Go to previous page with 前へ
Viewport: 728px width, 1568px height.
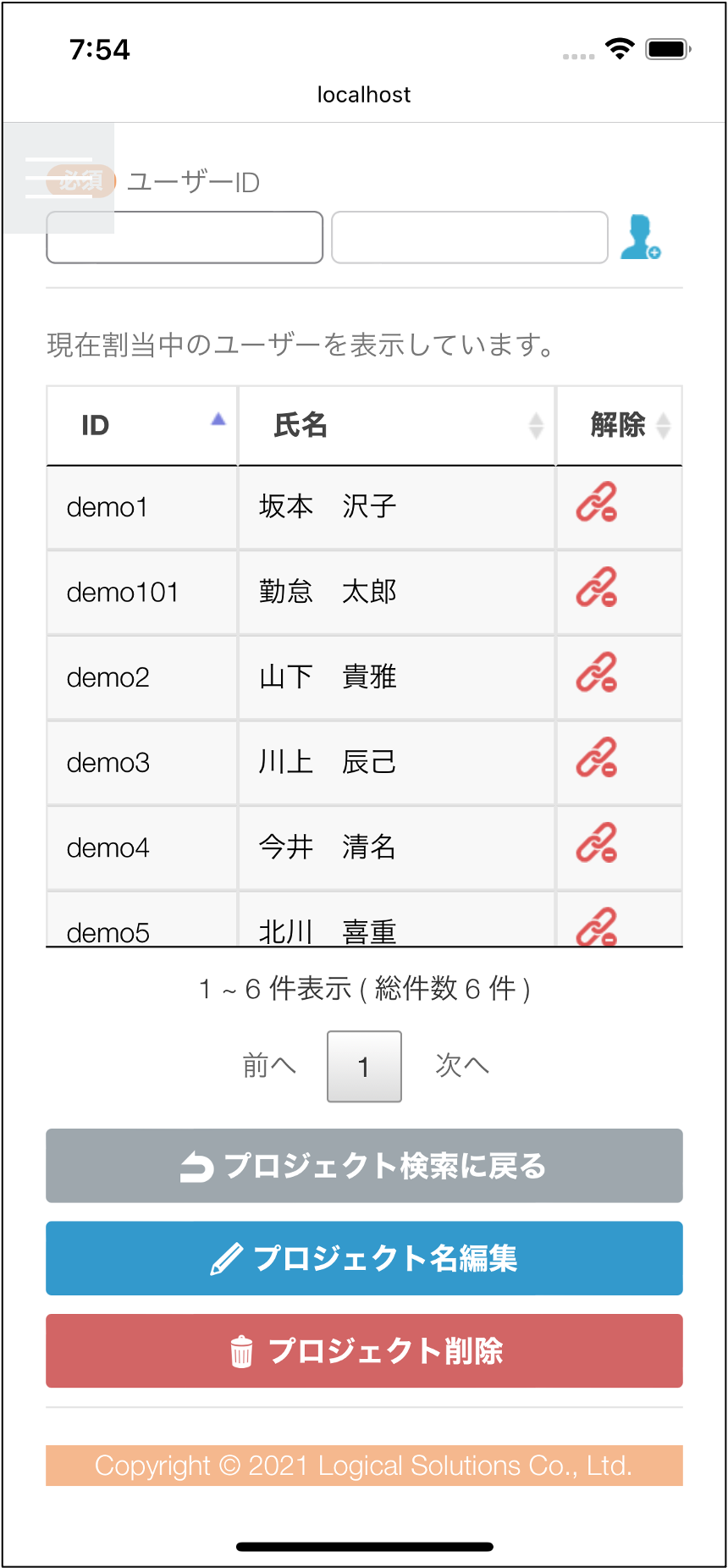click(269, 1066)
